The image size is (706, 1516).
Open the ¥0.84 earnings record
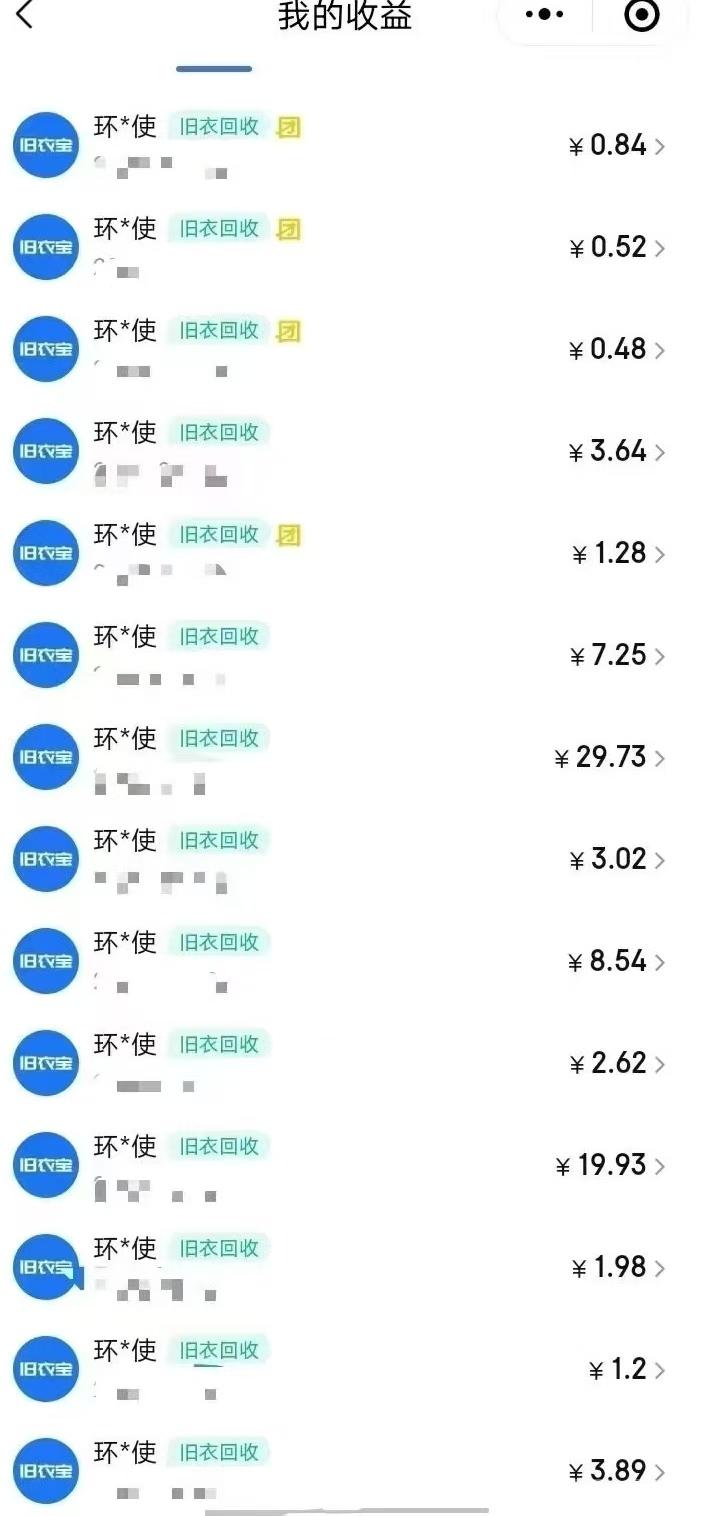[x=353, y=146]
